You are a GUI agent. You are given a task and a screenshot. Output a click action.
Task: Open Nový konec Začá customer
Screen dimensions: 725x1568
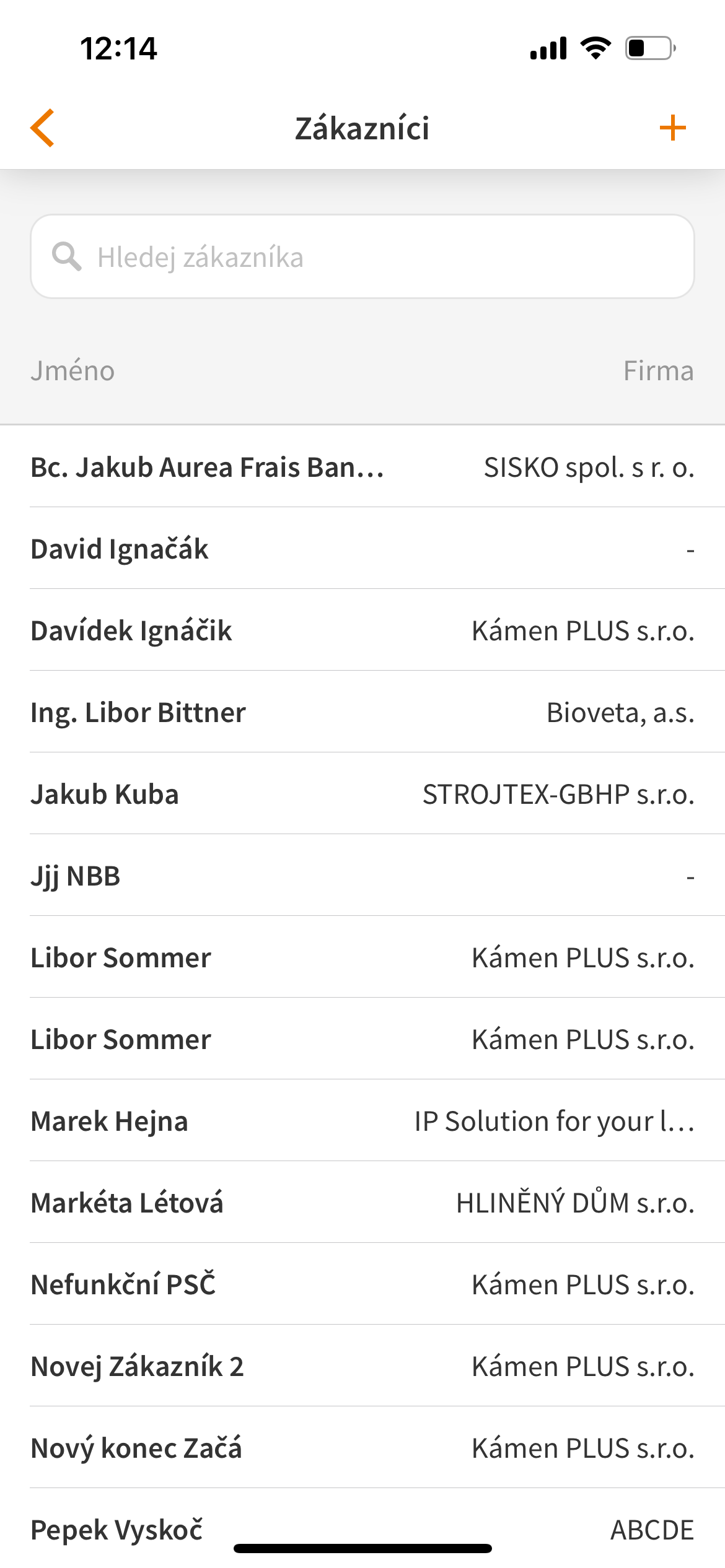pos(362,1448)
